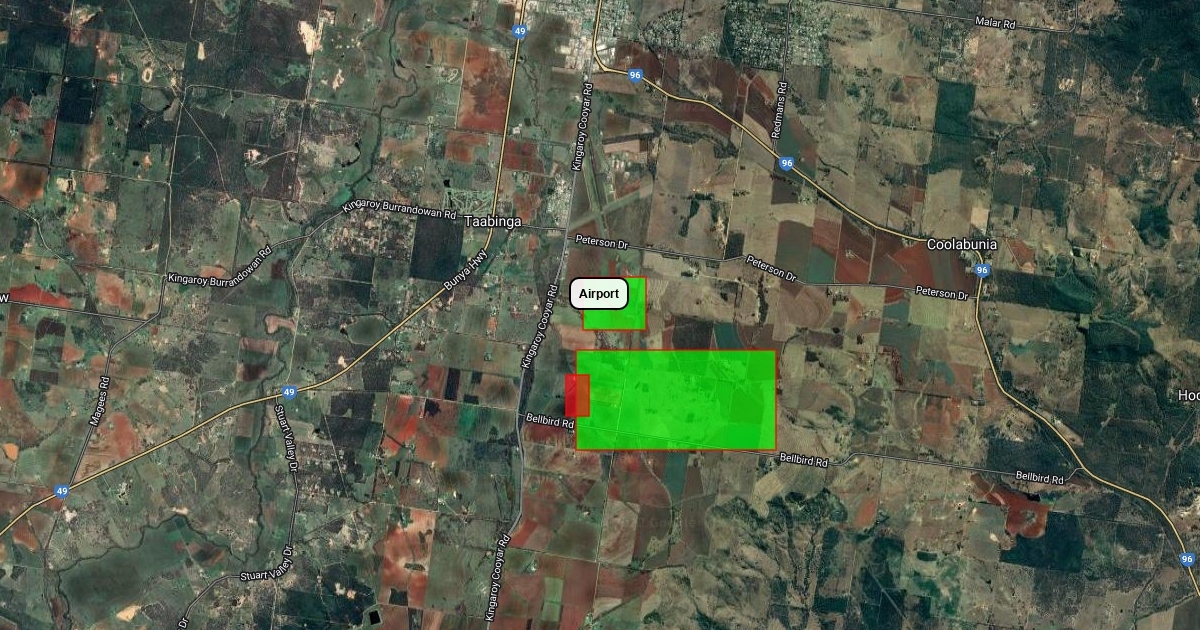Tap the Airport map label
Viewport: 1200px width, 630px height.
point(599,294)
